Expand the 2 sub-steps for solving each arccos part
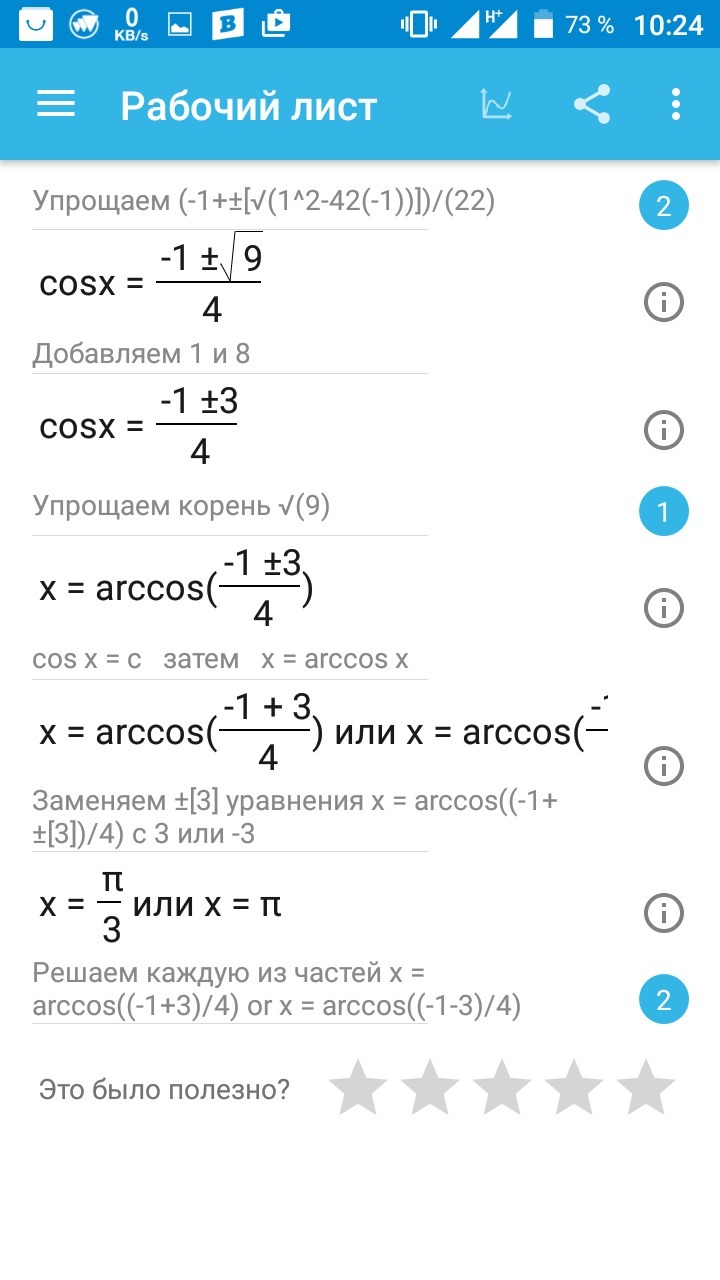This screenshot has width=720, height=1280. tap(664, 1000)
